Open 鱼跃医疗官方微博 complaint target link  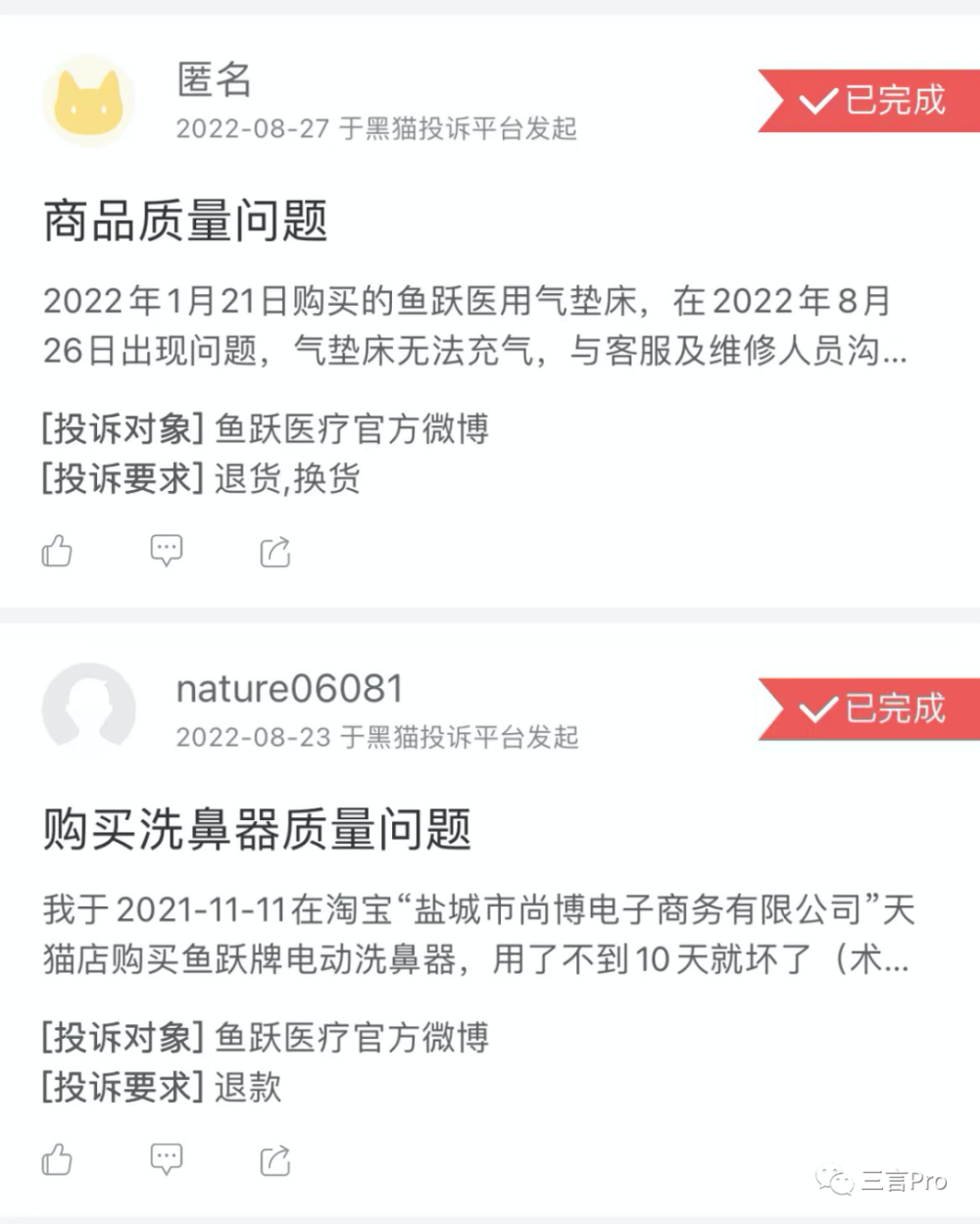tap(353, 429)
